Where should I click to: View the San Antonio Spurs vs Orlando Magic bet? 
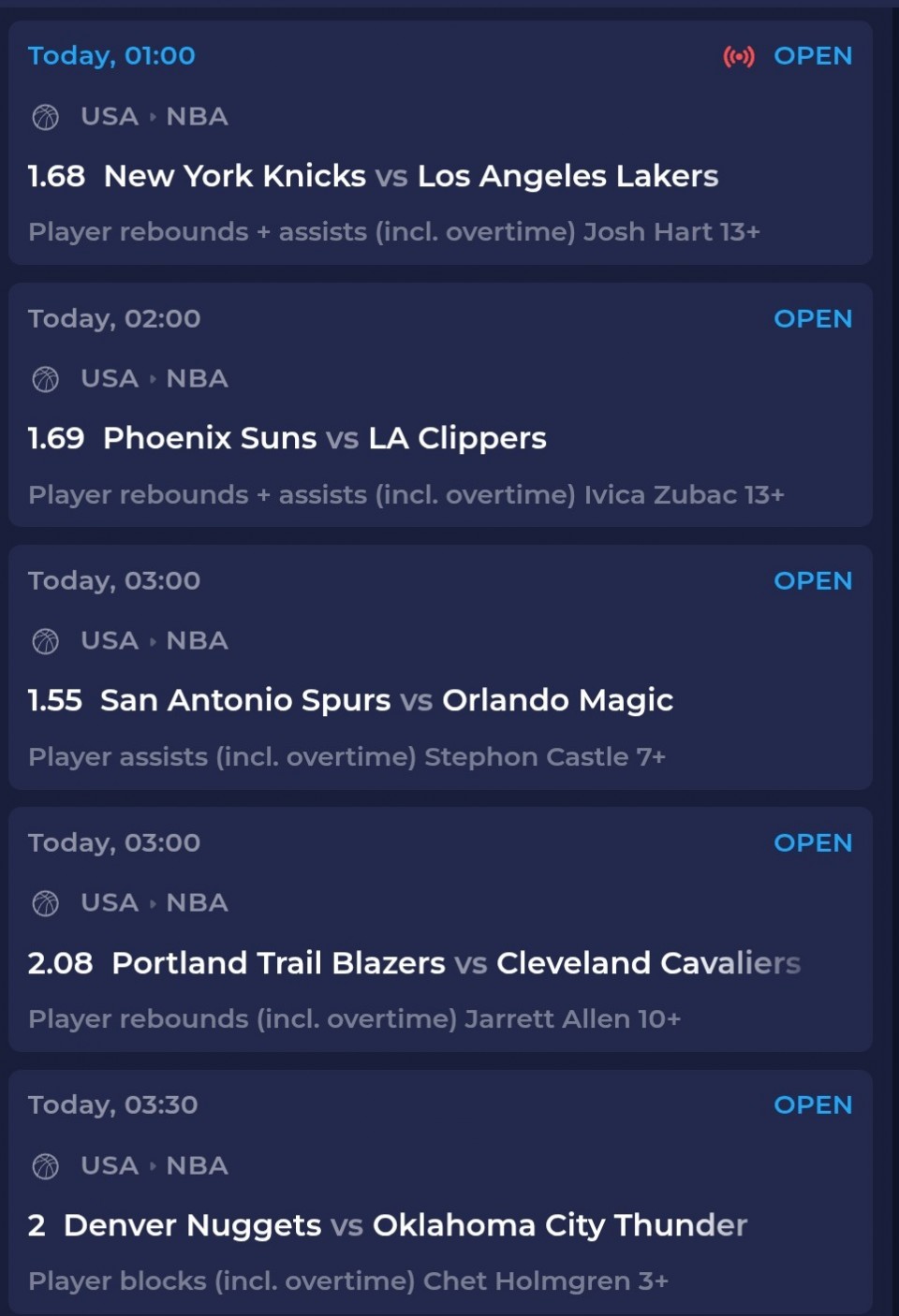[386, 700]
